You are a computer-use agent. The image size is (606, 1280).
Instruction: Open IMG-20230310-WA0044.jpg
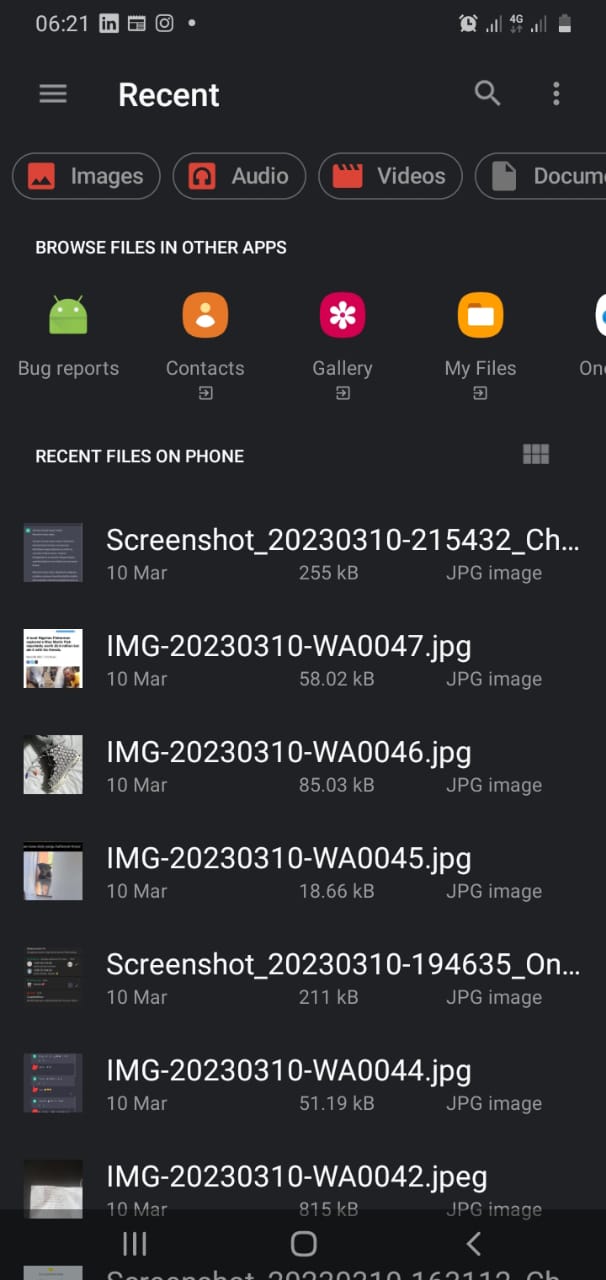tap(303, 1083)
